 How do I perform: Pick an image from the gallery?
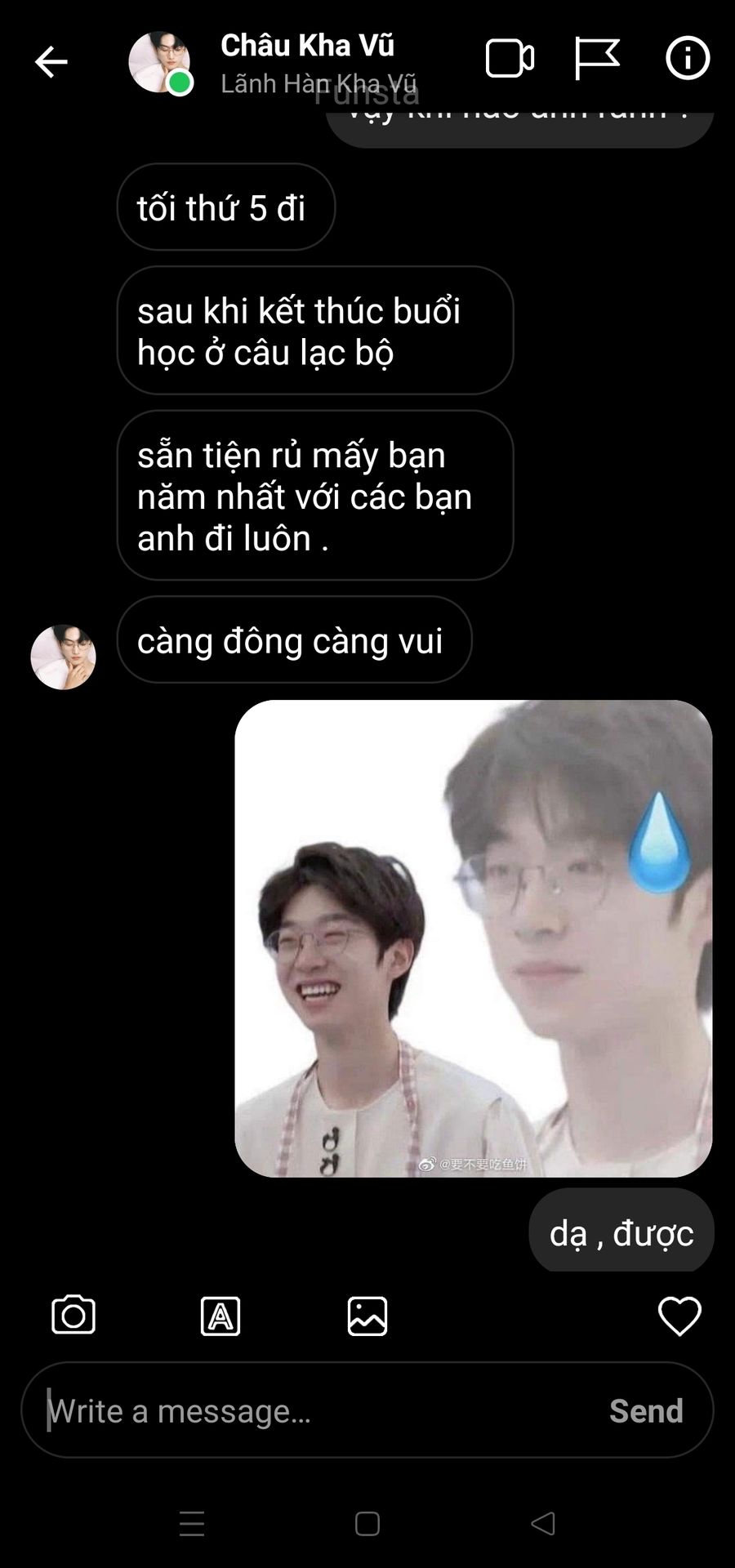(x=367, y=1316)
